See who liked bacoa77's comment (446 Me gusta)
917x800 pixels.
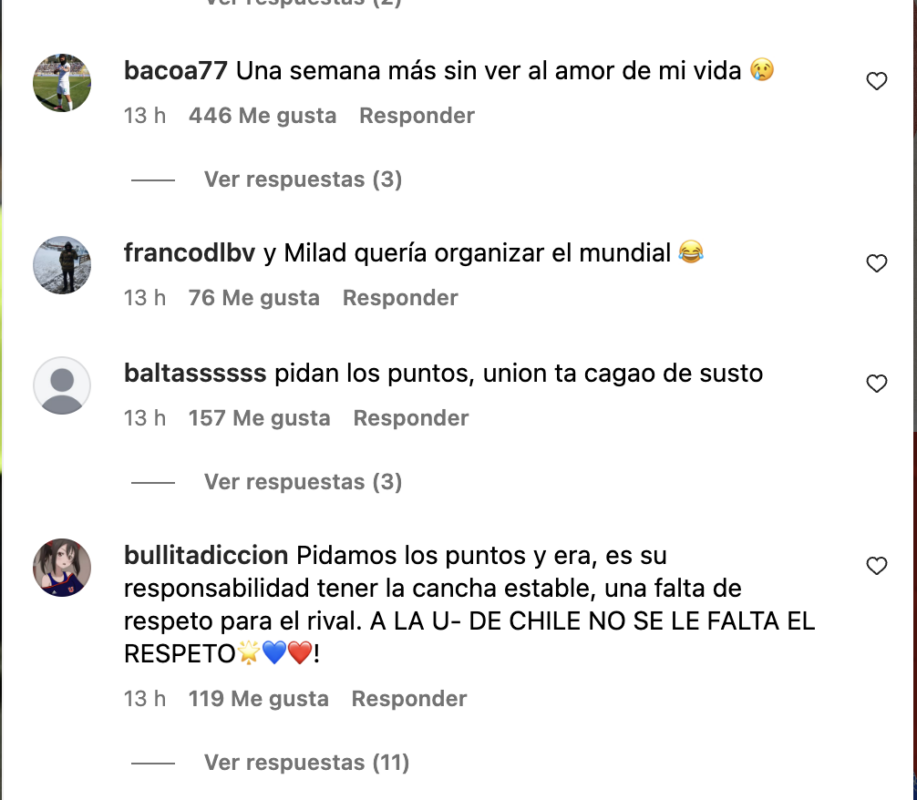click(x=262, y=116)
